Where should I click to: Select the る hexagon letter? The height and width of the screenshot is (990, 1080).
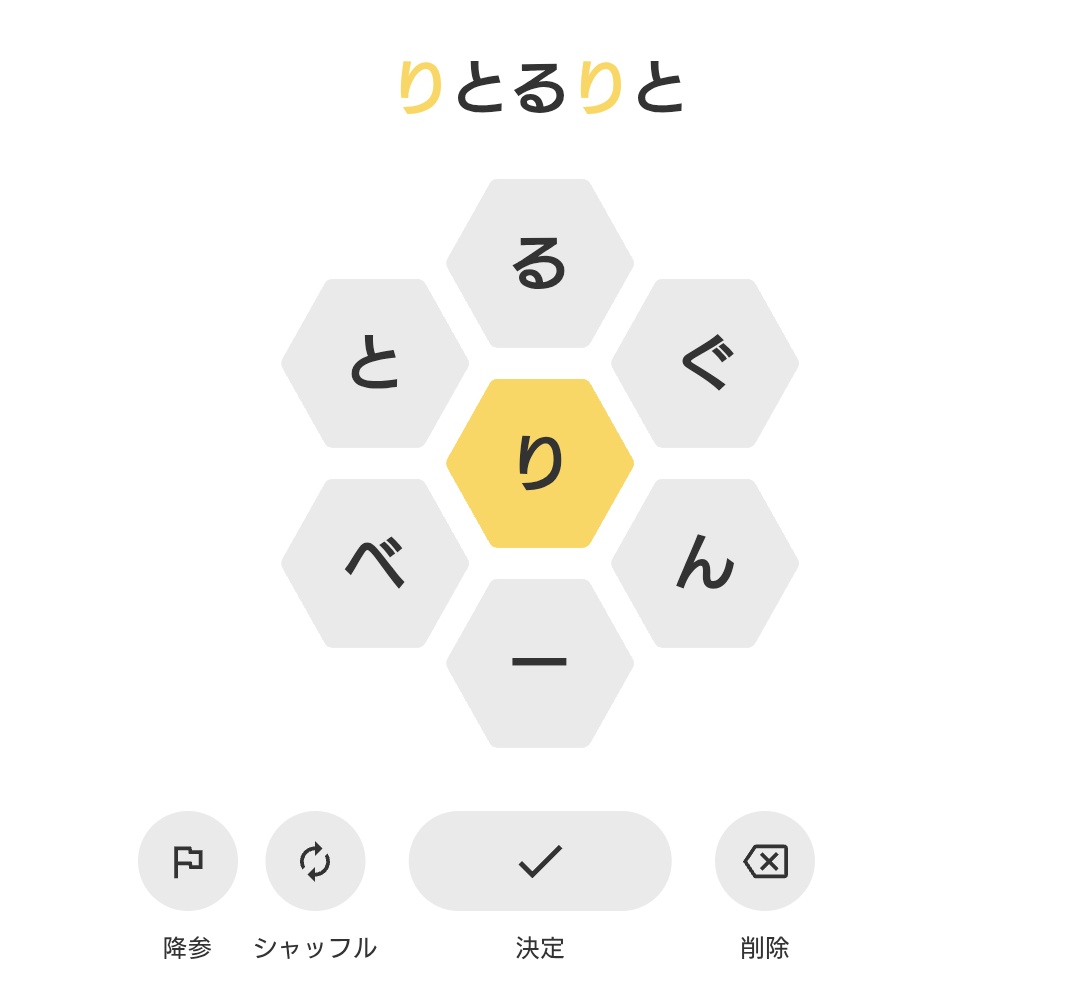point(540,263)
